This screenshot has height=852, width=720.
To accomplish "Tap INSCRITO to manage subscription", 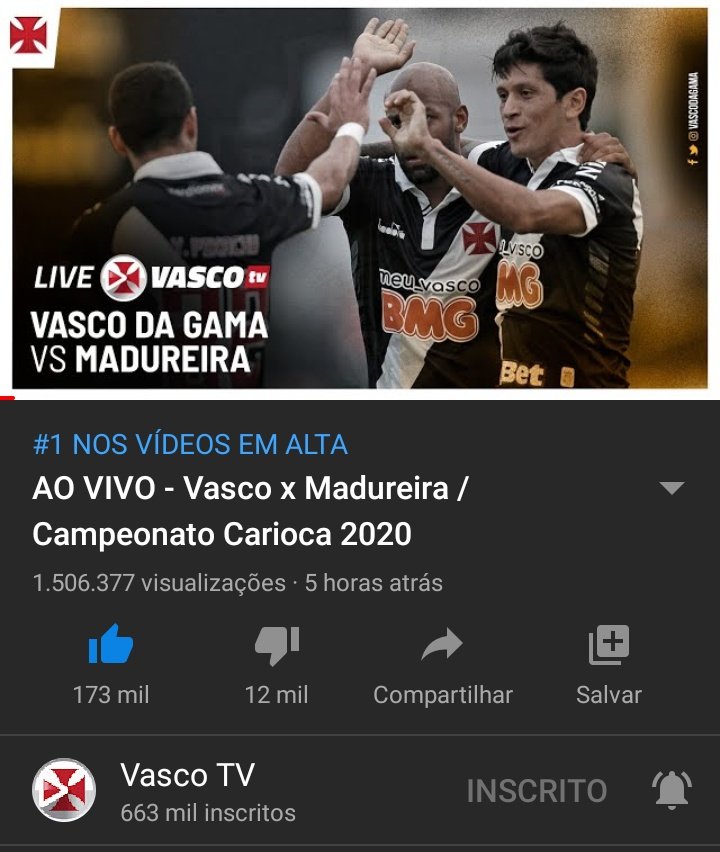I will coord(536,791).
